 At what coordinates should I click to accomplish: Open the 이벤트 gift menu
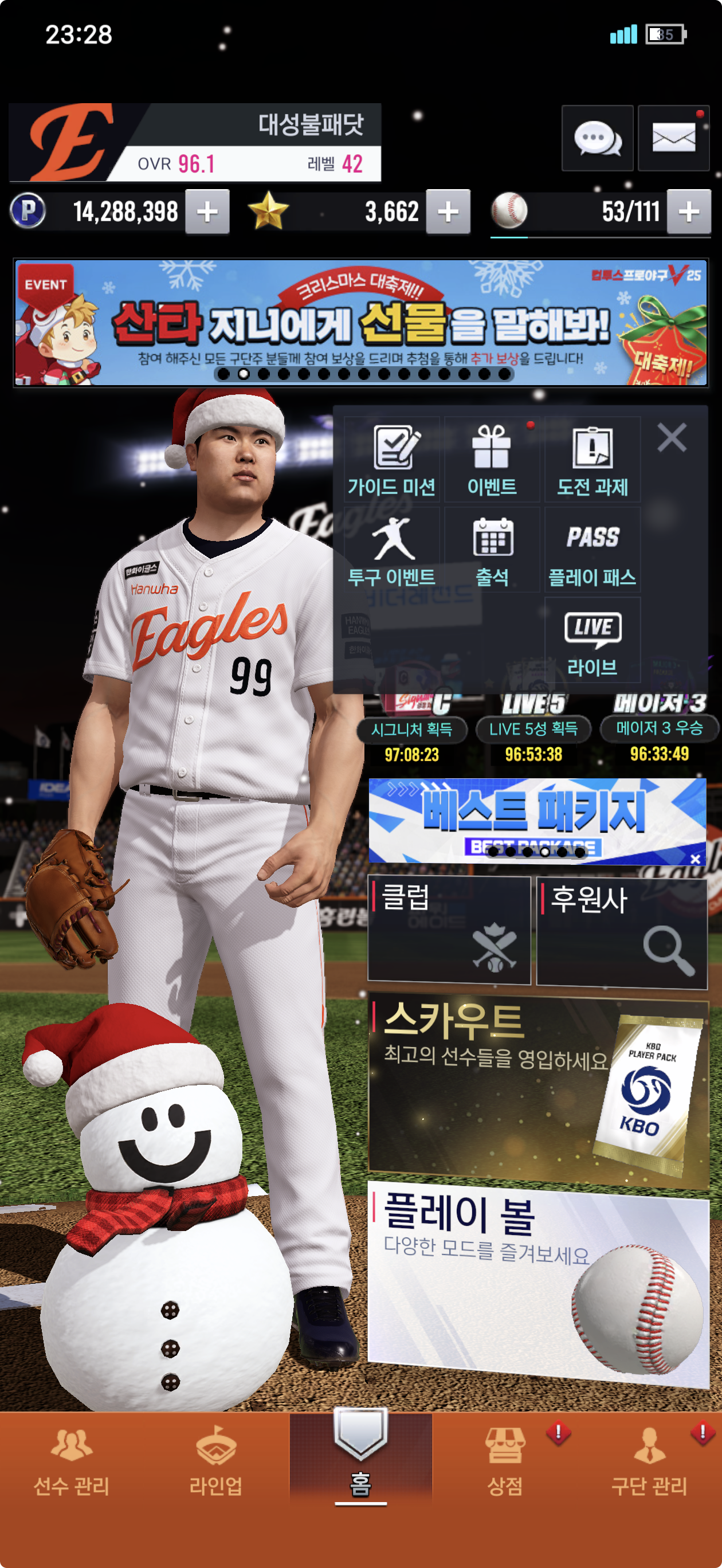(x=492, y=460)
